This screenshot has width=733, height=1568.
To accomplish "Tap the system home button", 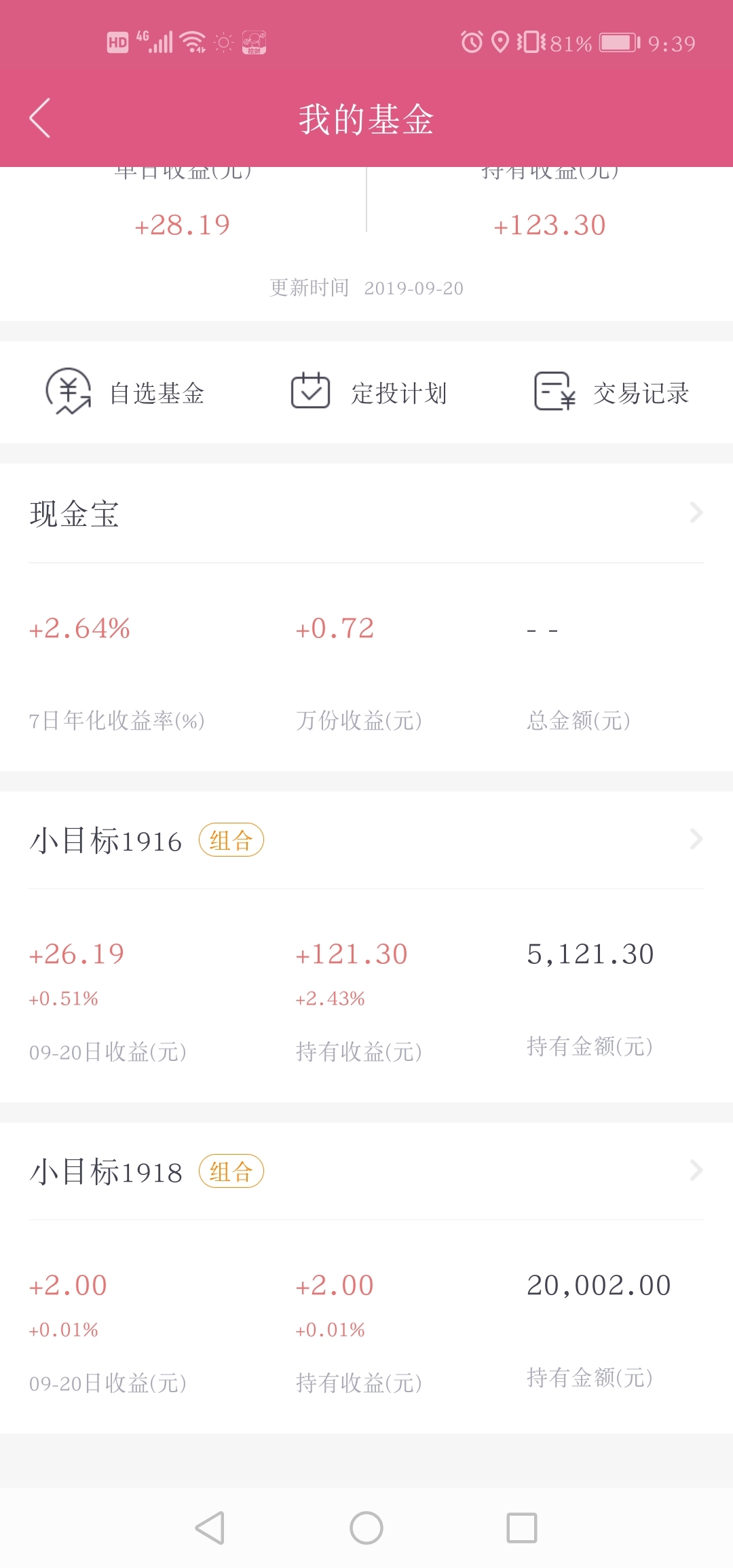I will [x=366, y=1528].
